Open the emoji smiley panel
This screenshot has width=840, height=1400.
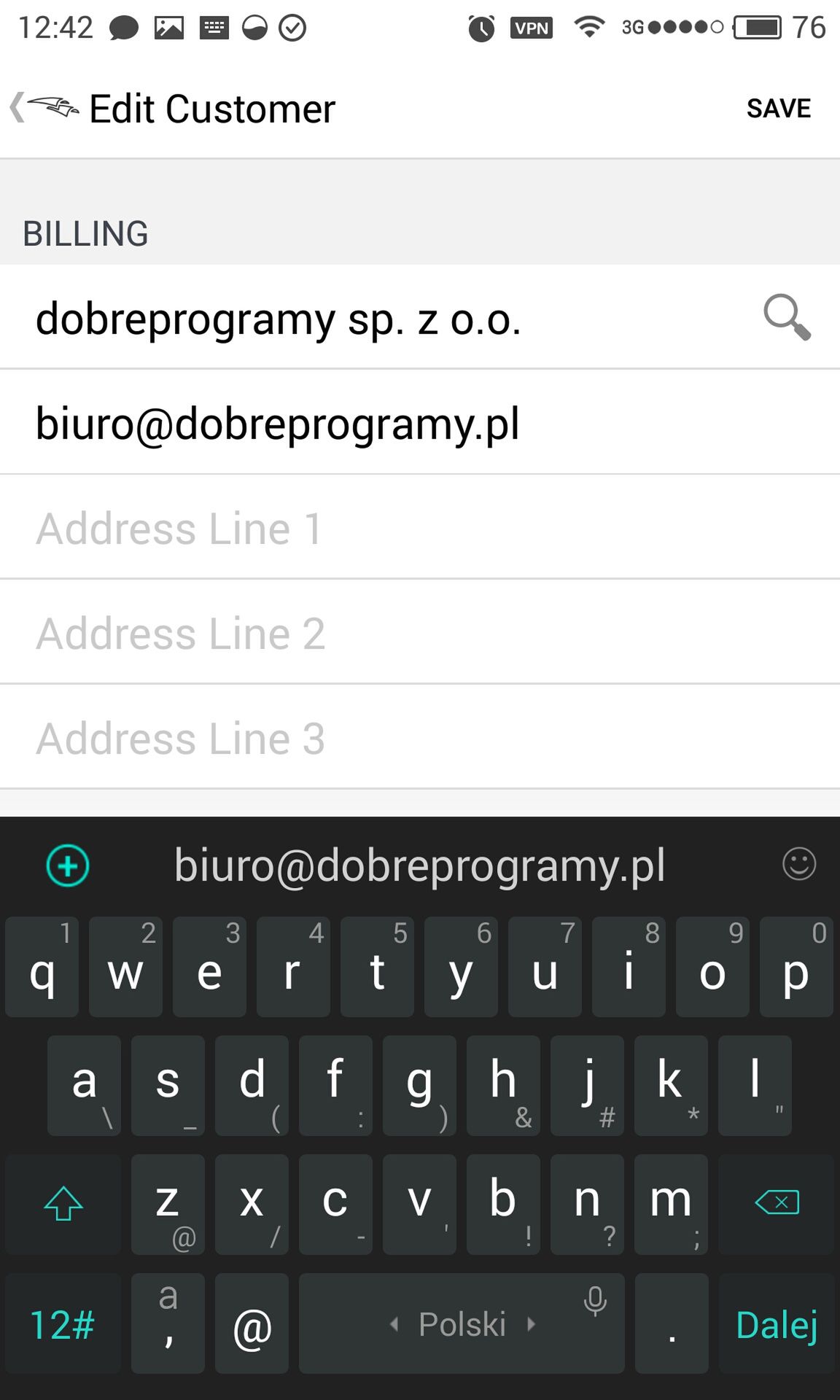[799, 864]
